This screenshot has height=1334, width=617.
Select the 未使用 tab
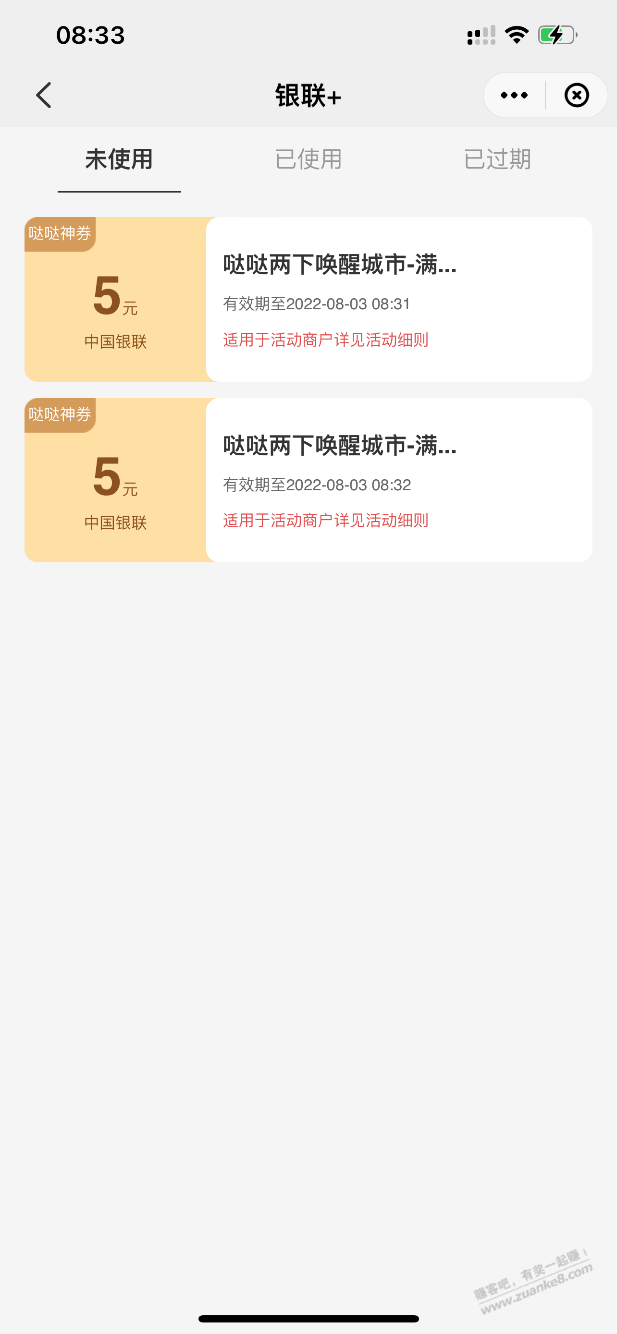point(119,159)
